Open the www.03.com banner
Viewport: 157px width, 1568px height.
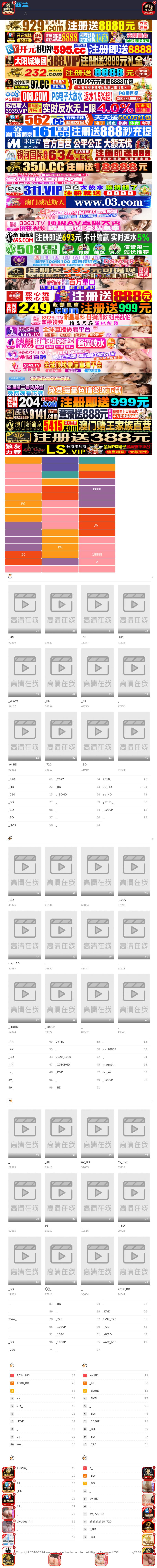point(78,202)
